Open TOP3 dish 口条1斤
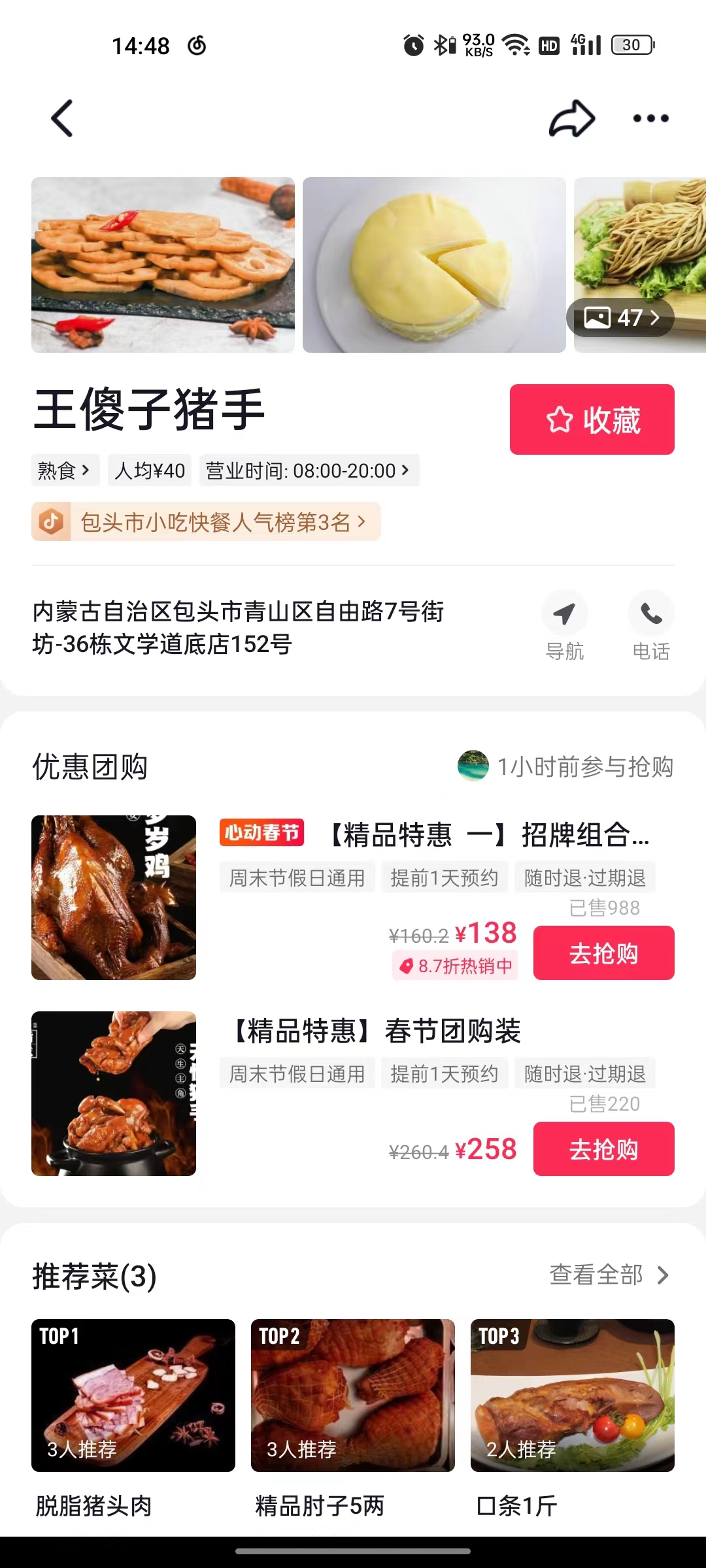This screenshot has height=1568, width=706. pyautogui.click(x=573, y=1396)
